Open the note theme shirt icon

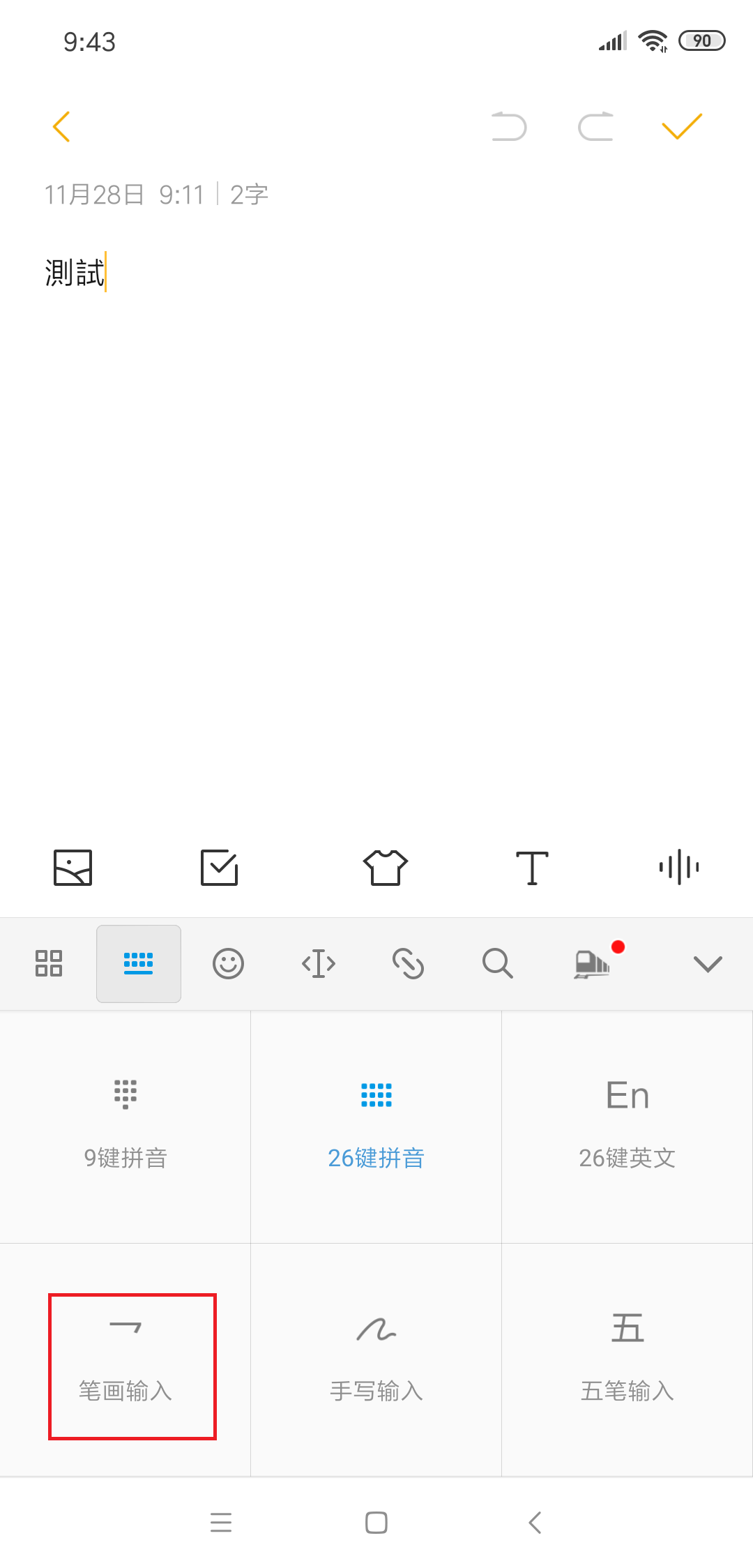(385, 868)
